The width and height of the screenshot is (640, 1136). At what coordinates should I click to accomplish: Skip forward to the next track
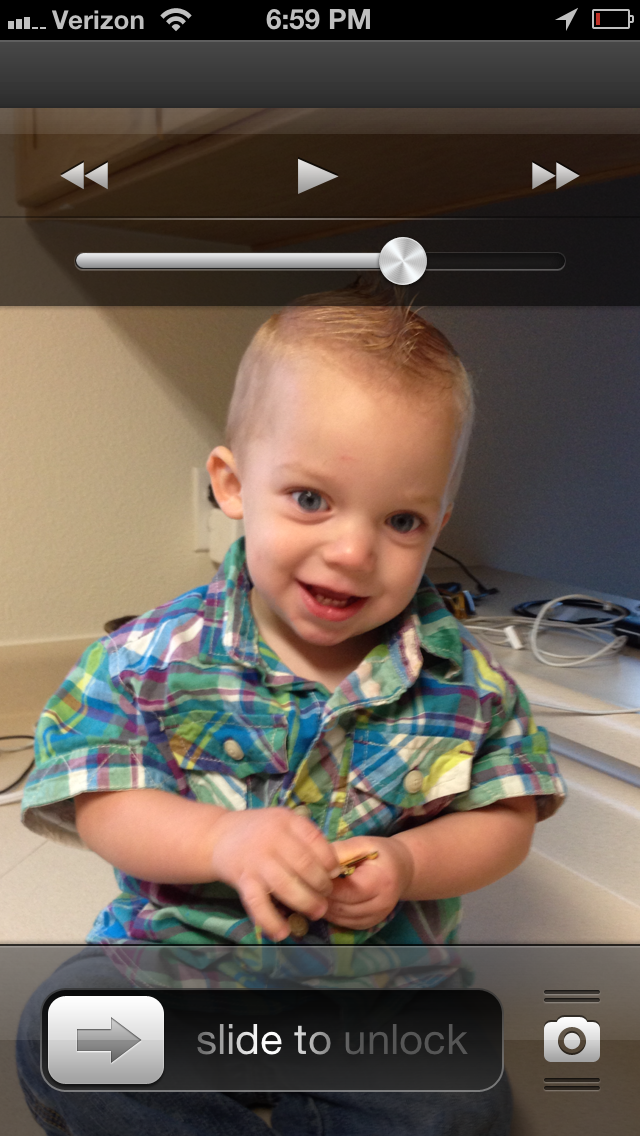[555, 177]
